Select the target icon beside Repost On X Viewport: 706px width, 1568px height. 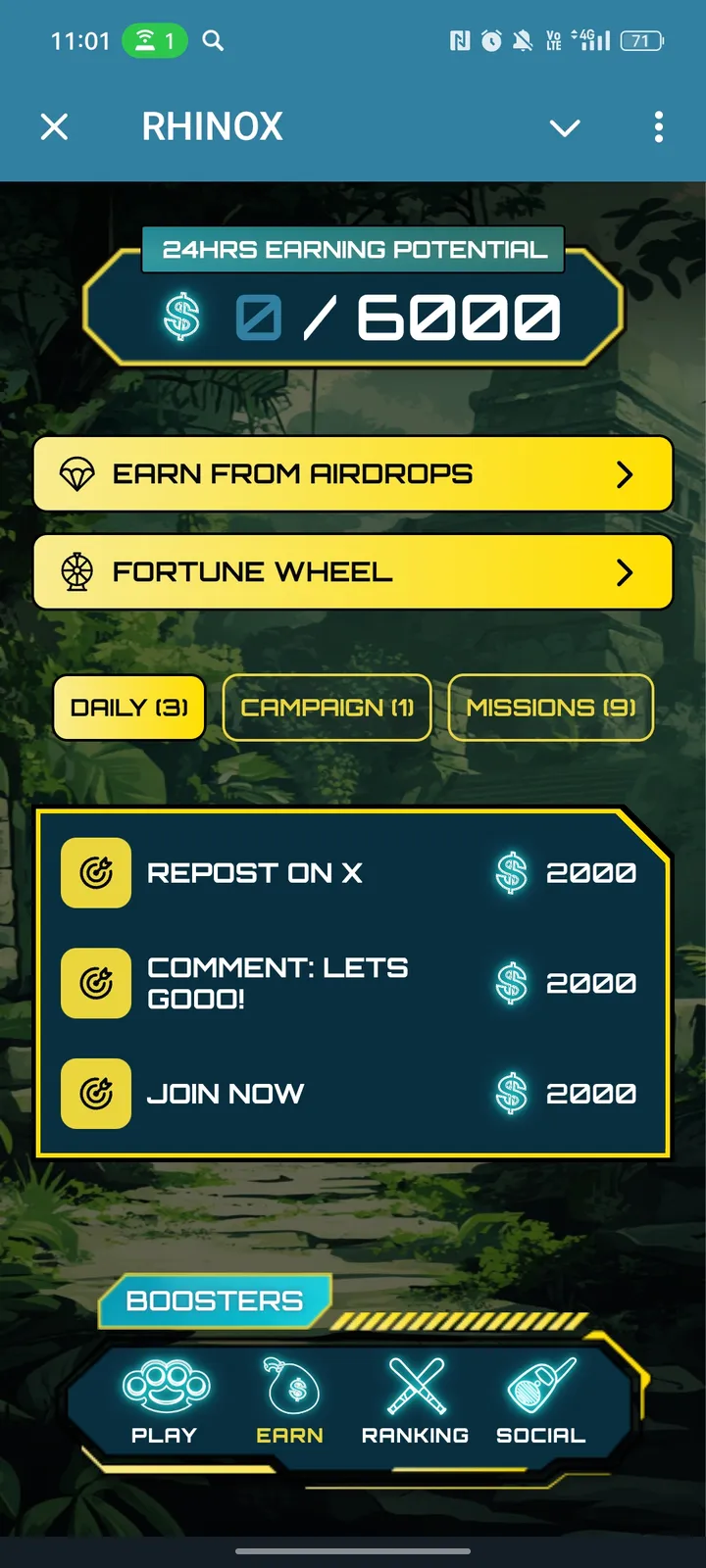(95, 873)
